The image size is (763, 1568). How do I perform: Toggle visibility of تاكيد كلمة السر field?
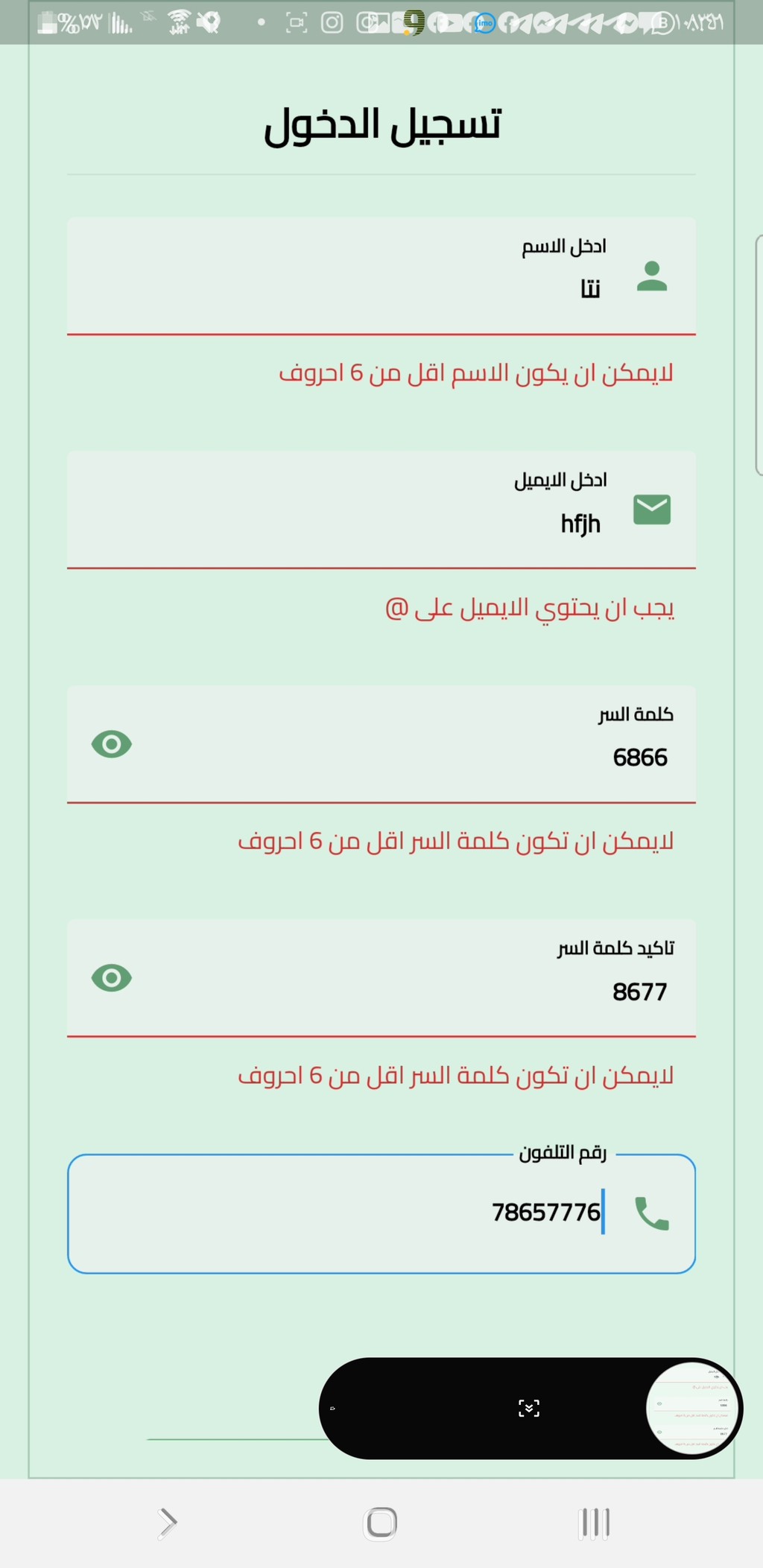112,978
